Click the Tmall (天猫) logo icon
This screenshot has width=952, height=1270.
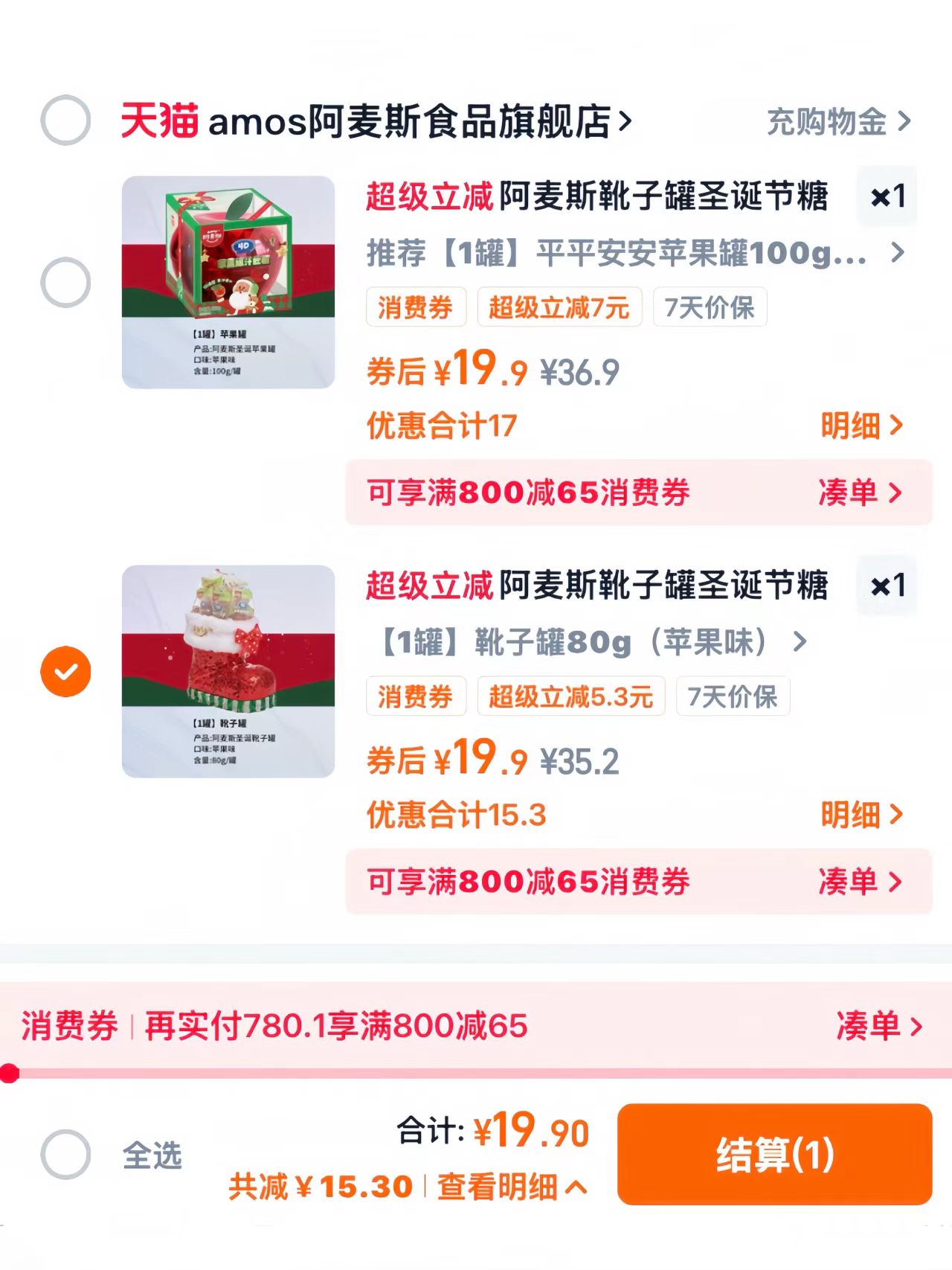click(160, 120)
